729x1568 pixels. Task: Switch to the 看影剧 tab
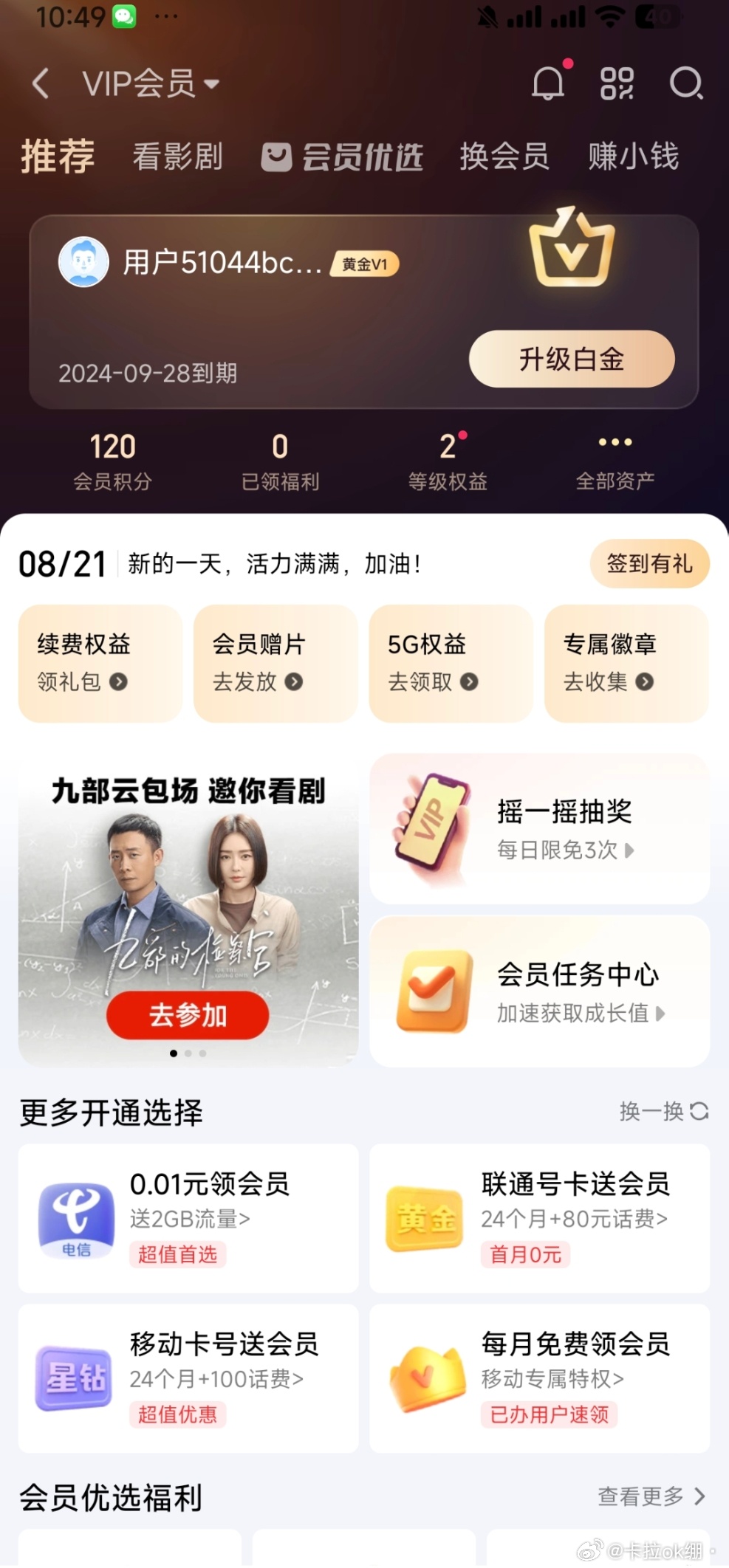[x=177, y=157]
